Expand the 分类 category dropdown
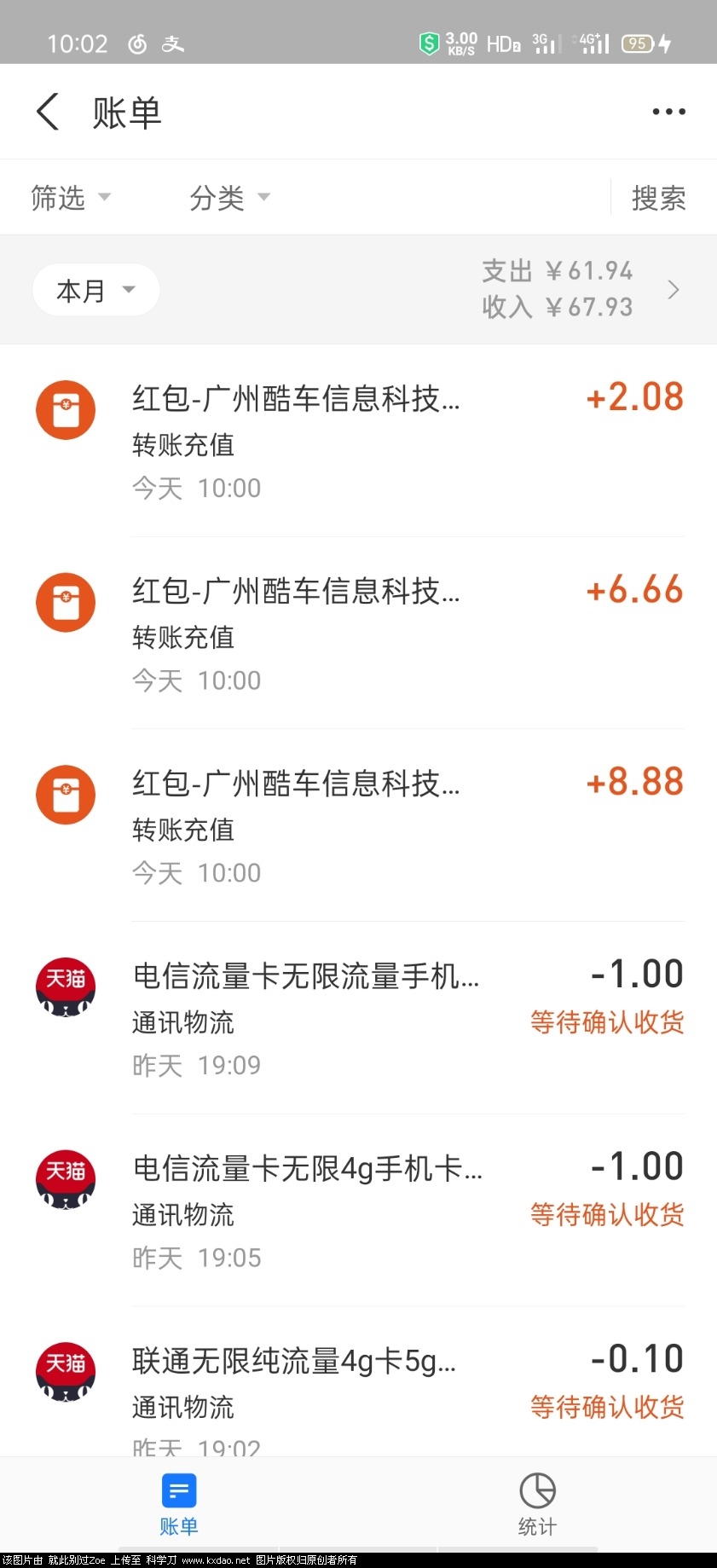This screenshot has height=1568, width=717. (228, 198)
